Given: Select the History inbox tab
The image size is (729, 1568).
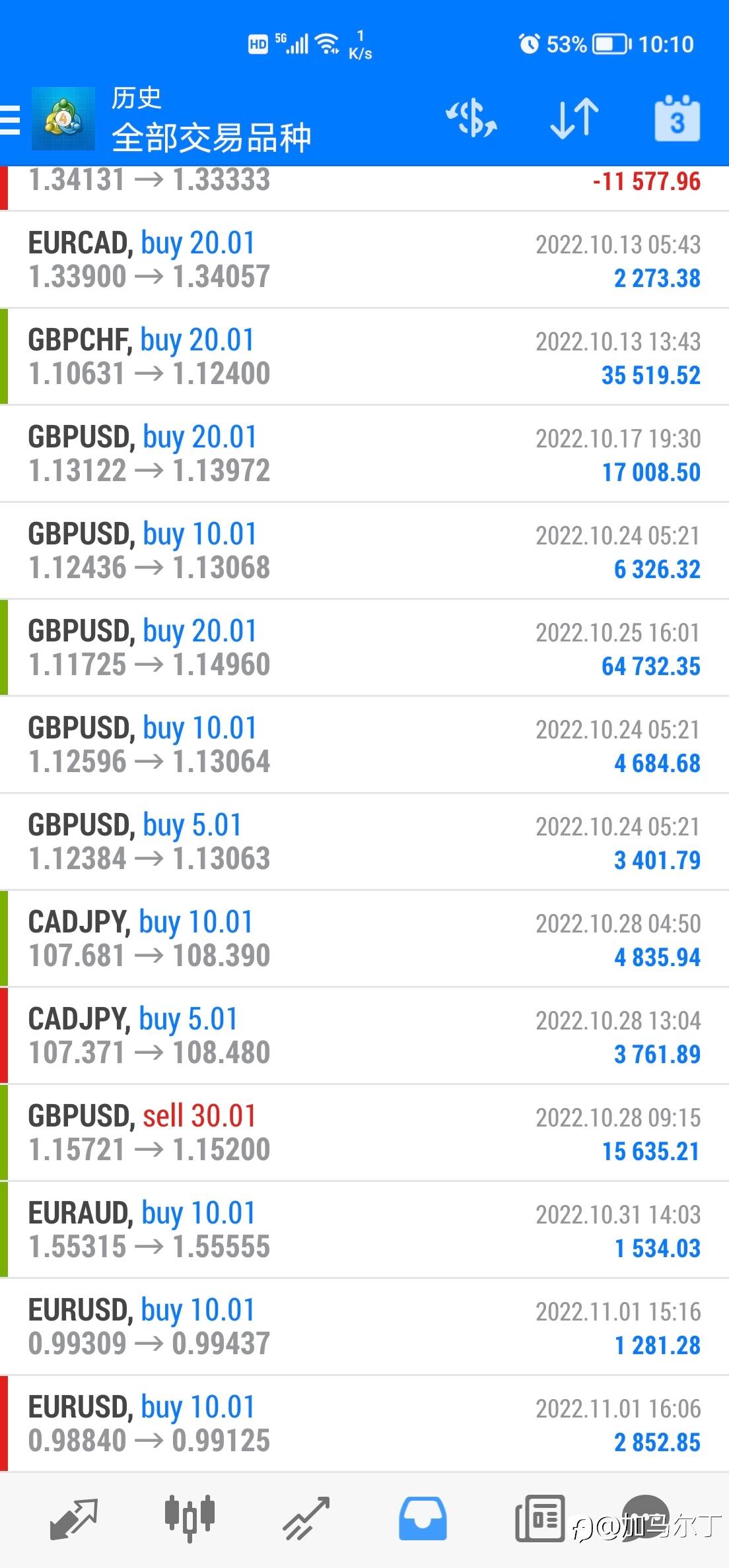Looking at the screenshot, I should (423, 1518).
